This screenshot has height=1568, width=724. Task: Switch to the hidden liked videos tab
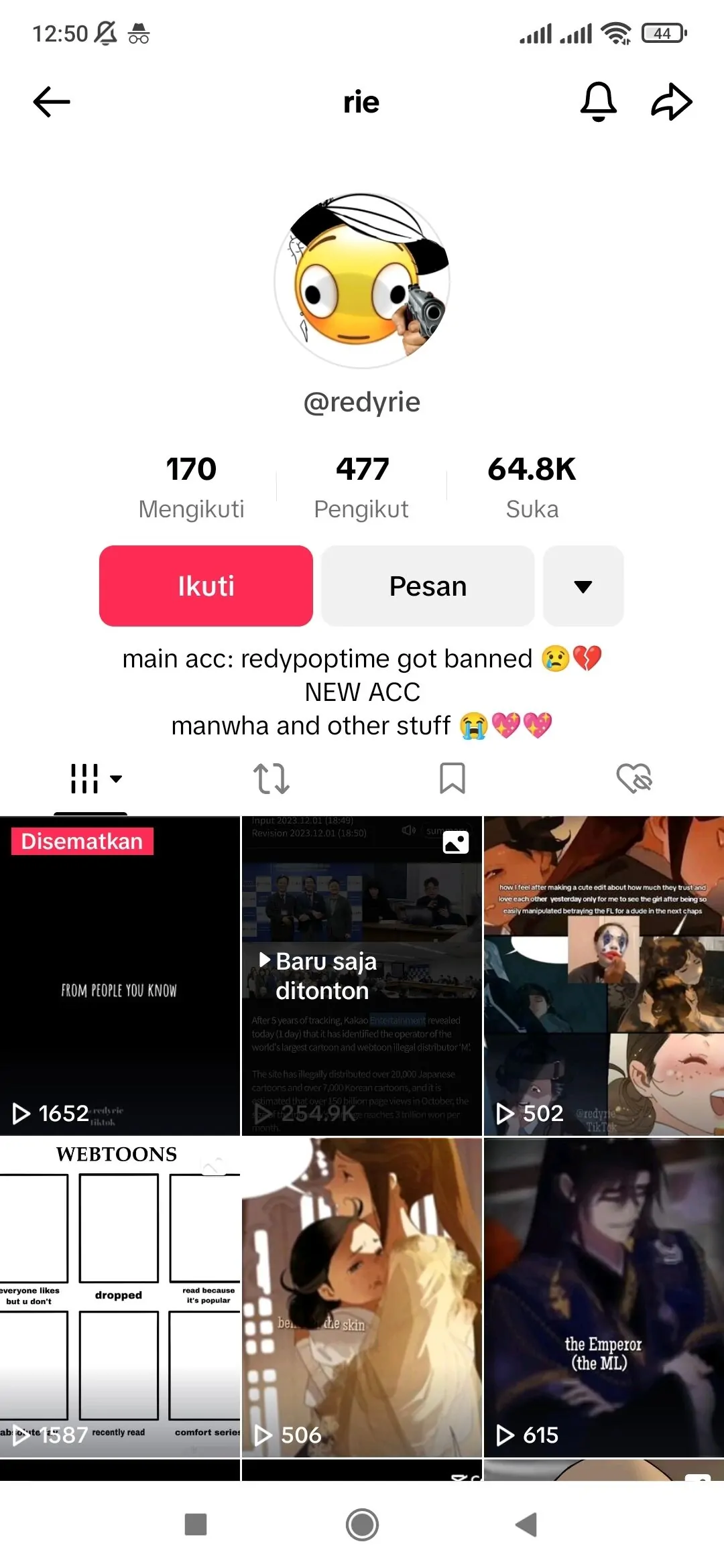[633, 779]
